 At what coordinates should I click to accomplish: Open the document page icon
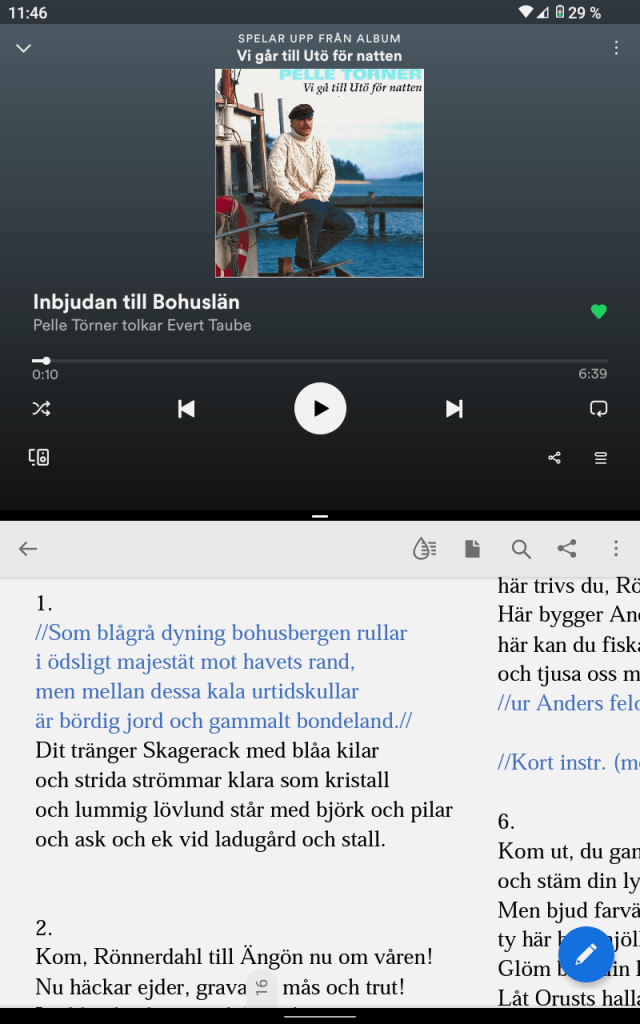472,548
